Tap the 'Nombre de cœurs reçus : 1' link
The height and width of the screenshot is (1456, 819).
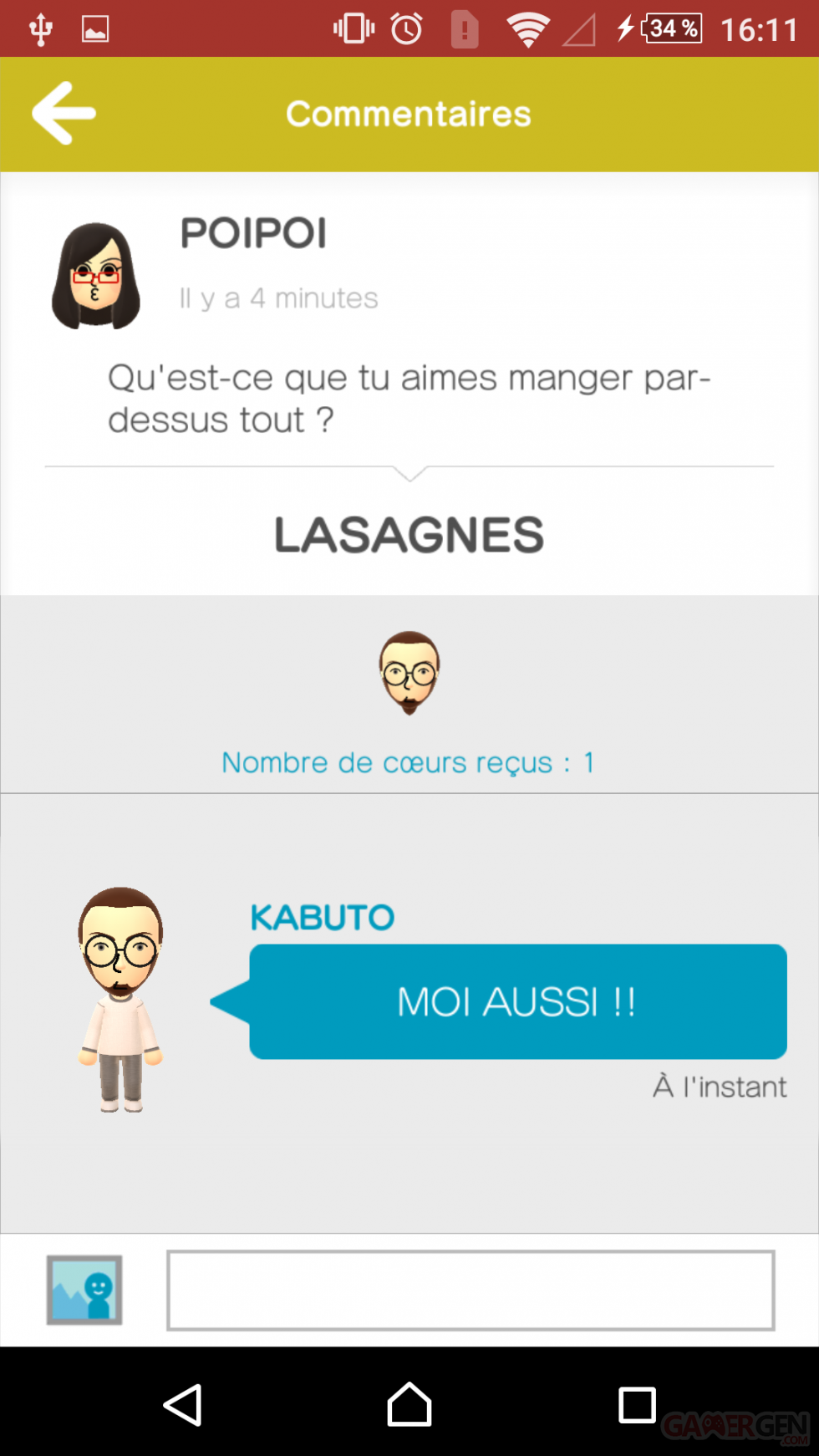point(408,761)
